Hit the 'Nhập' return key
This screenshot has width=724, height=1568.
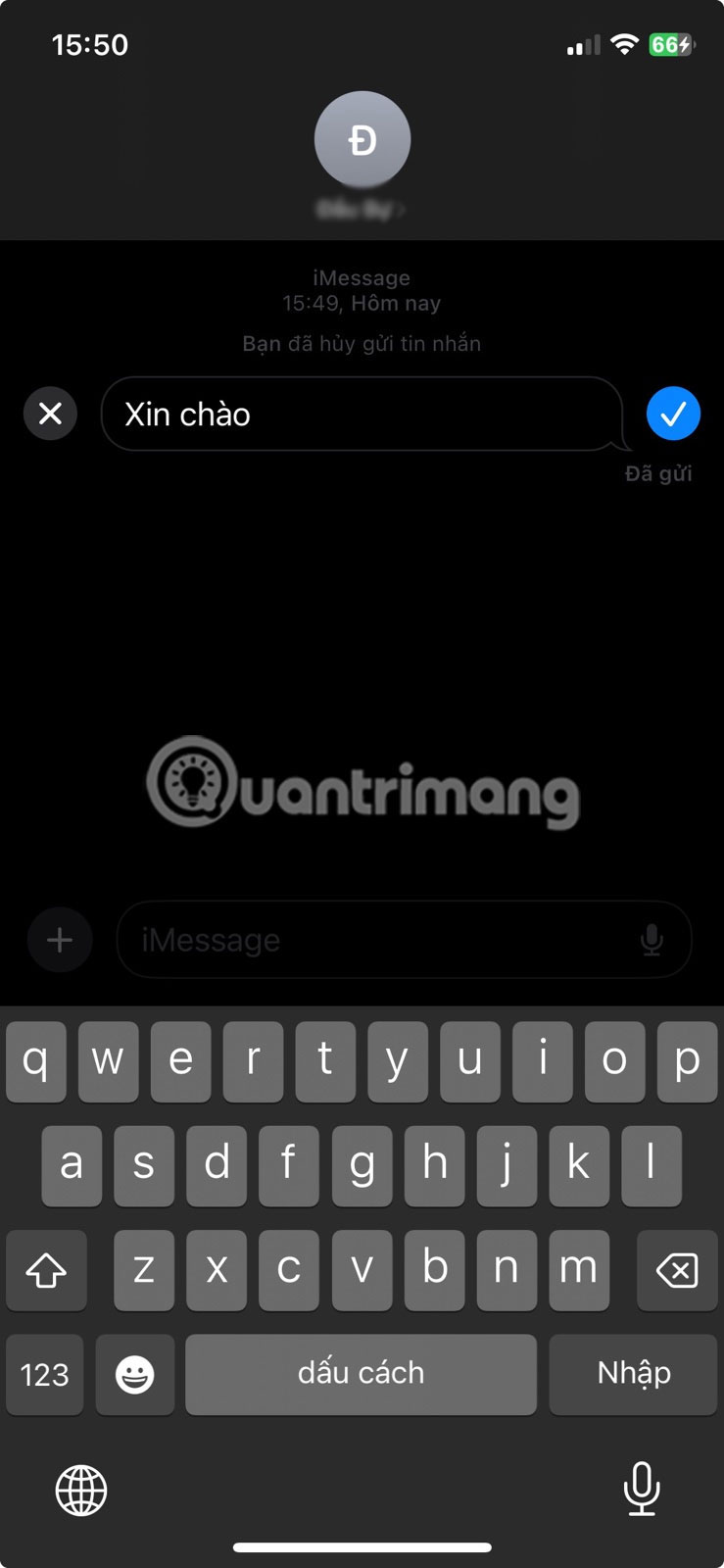(x=633, y=1374)
